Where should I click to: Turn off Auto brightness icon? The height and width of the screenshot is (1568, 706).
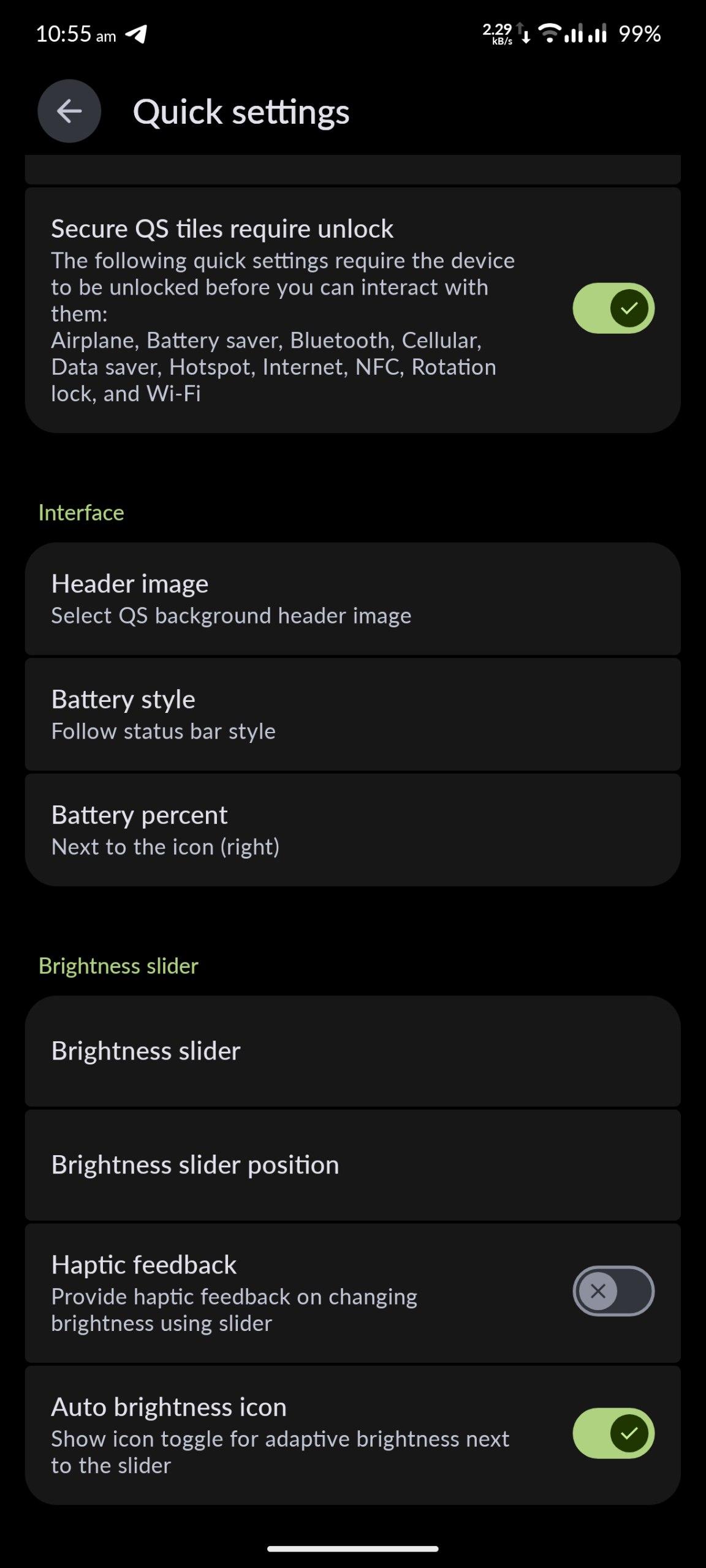(613, 1433)
